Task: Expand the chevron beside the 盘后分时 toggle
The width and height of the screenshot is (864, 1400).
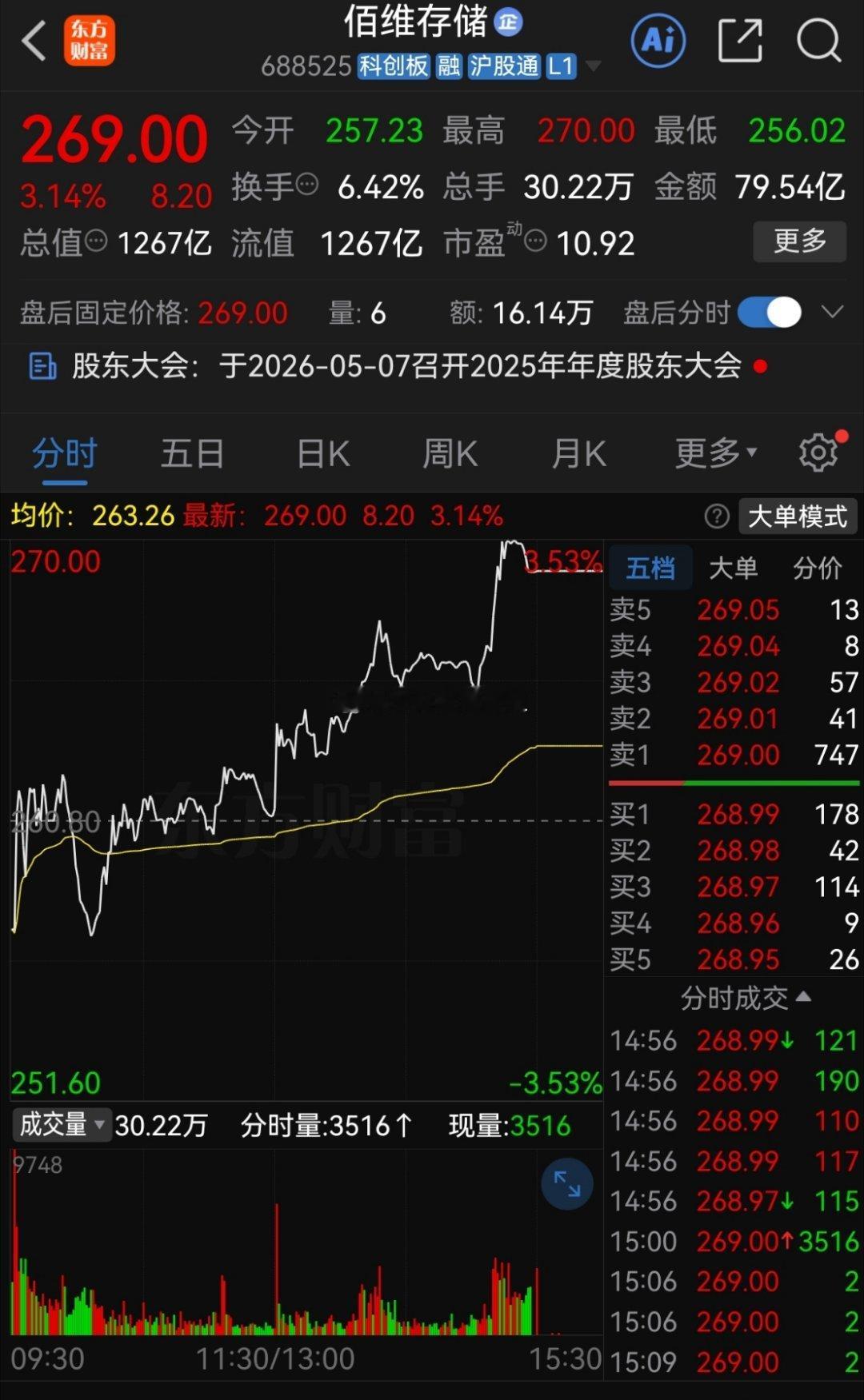Action: click(x=834, y=313)
